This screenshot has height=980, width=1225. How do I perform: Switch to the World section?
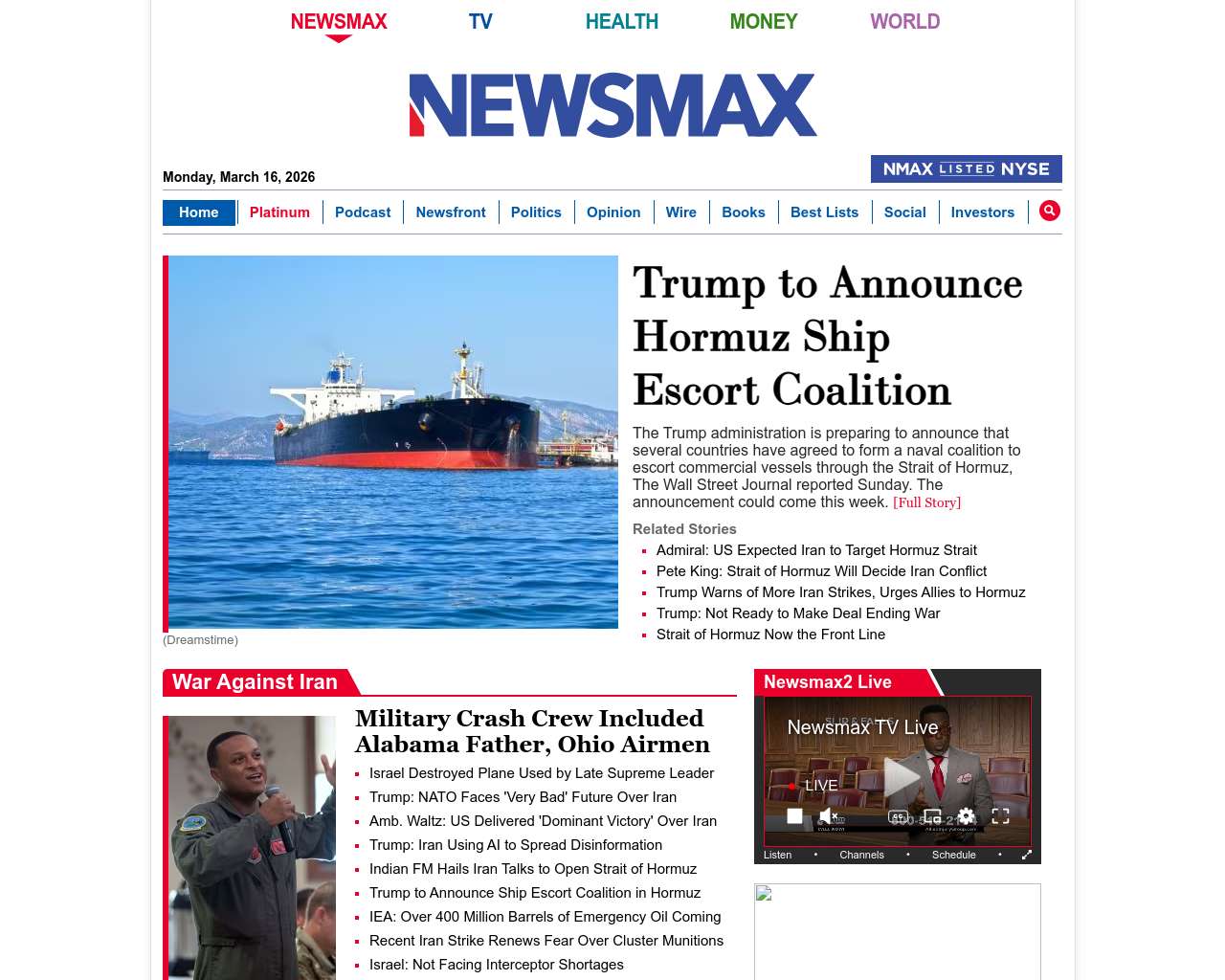pos(904,21)
